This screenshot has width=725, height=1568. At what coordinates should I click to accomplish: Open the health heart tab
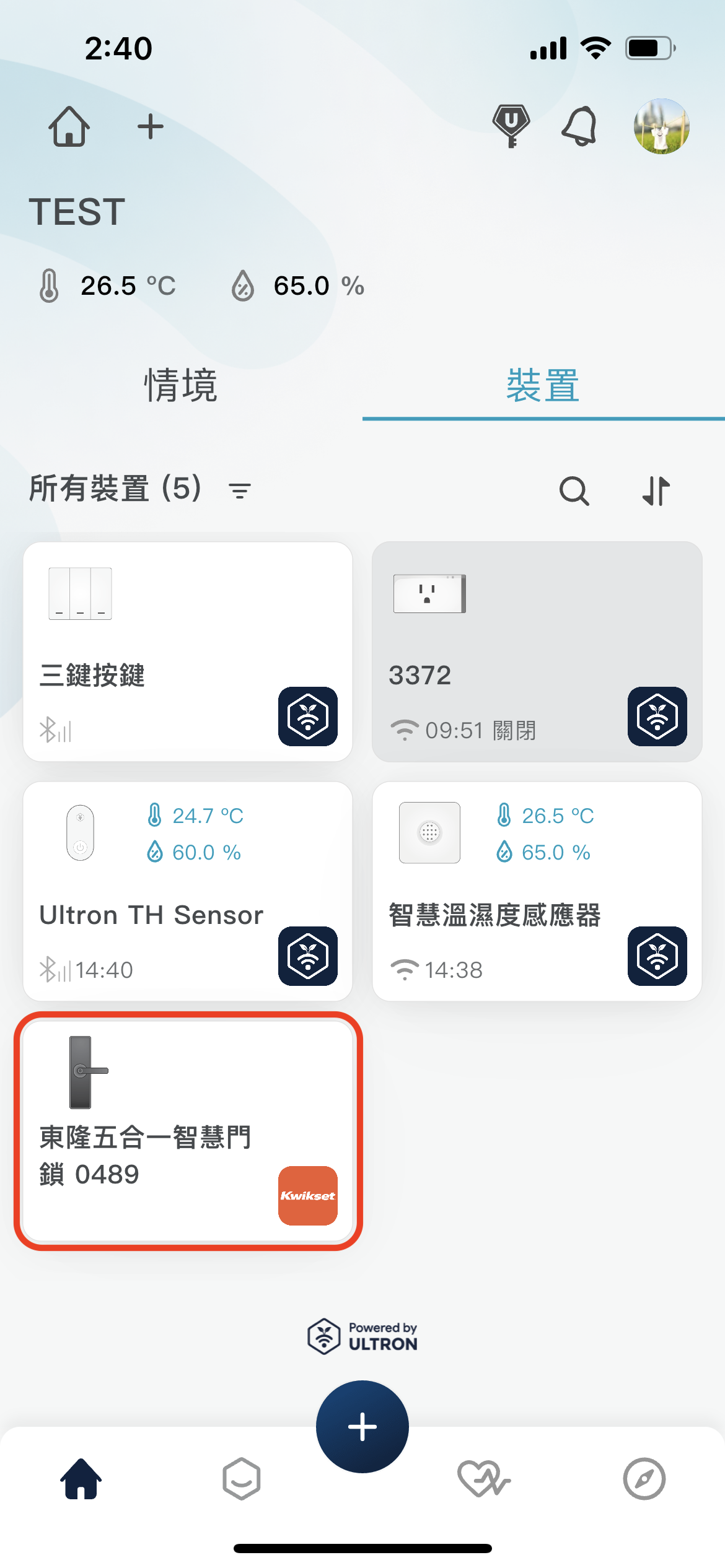pyautogui.click(x=483, y=1479)
